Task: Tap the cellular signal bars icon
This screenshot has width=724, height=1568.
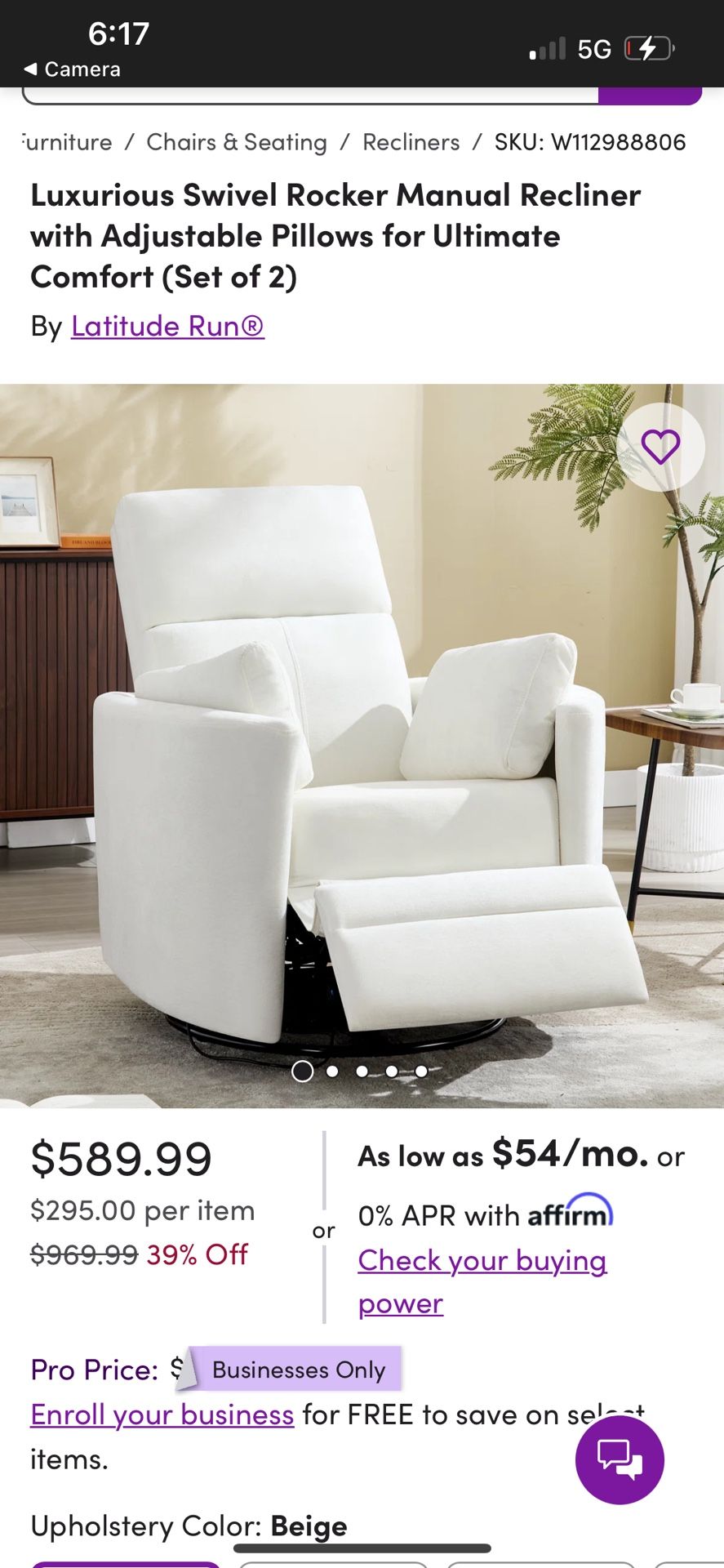Action: coord(549,48)
